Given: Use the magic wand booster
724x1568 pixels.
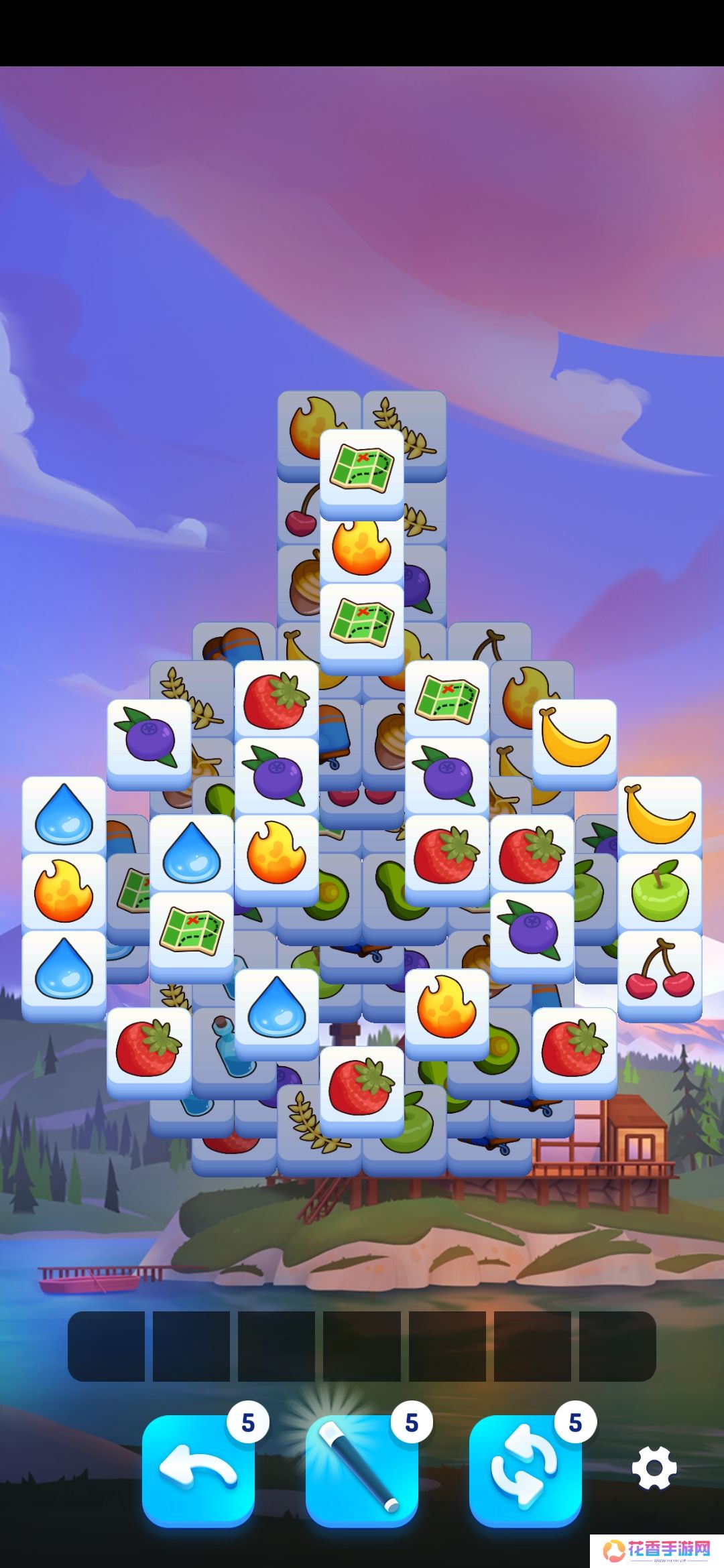Looking at the screenshot, I should (x=361, y=1469).
